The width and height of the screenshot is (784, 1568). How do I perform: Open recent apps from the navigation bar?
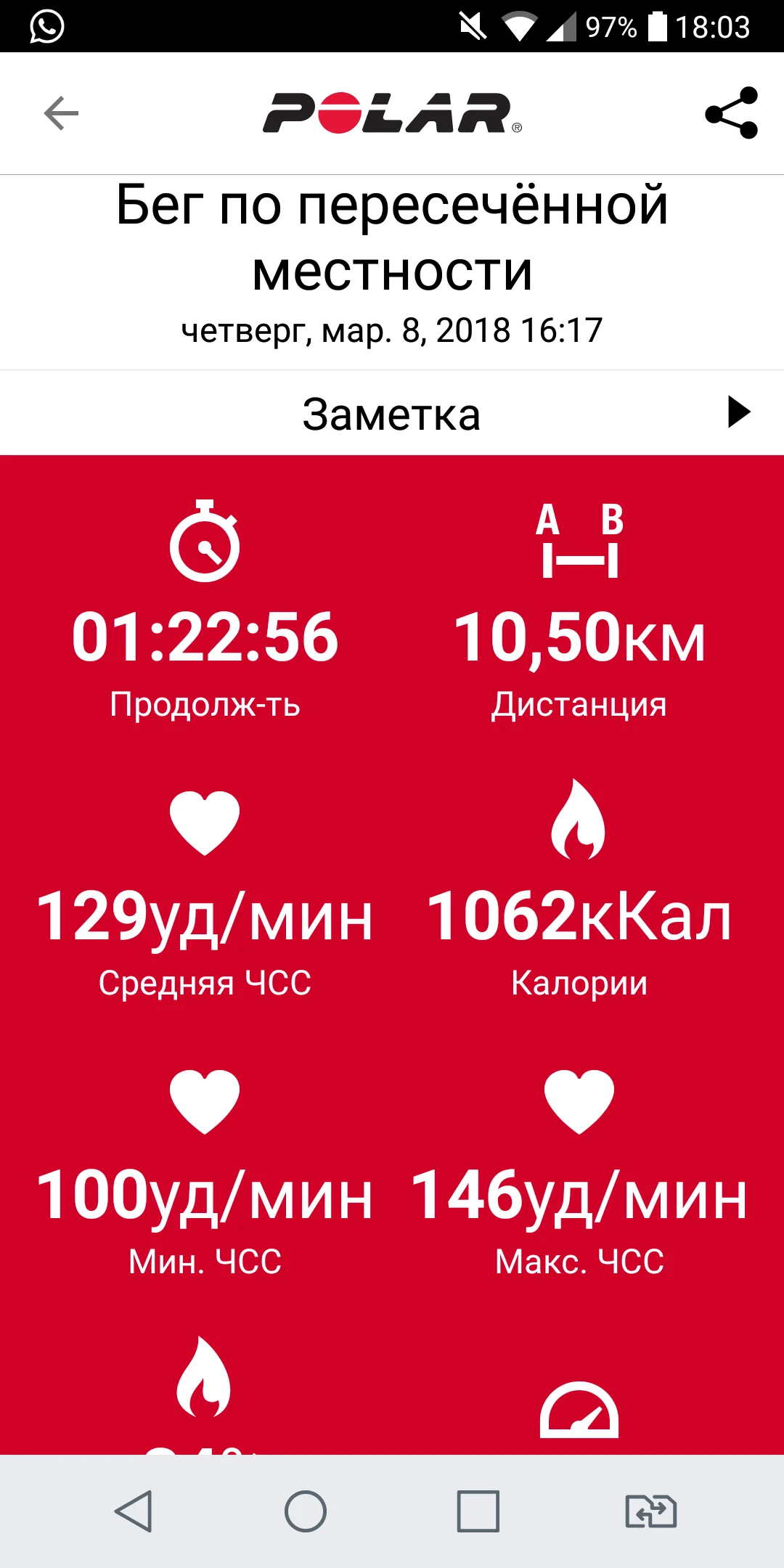click(x=478, y=1511)
